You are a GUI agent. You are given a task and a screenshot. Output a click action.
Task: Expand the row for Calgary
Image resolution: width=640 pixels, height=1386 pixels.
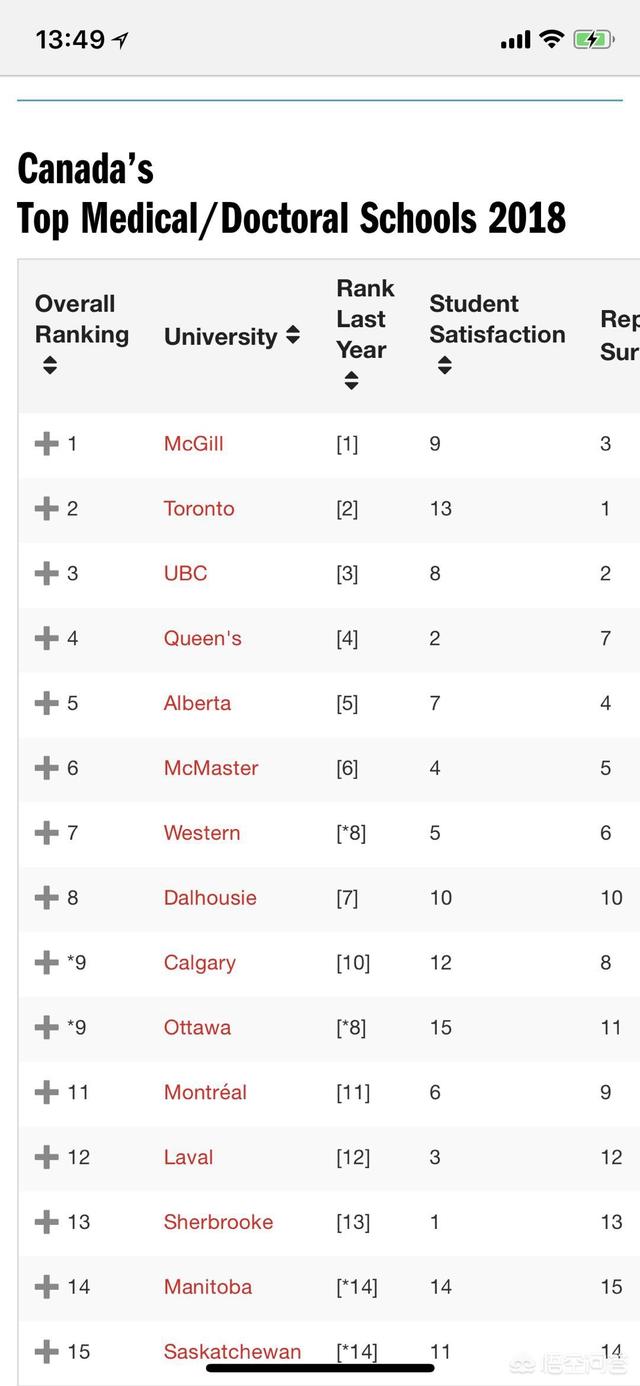point(46,963)
